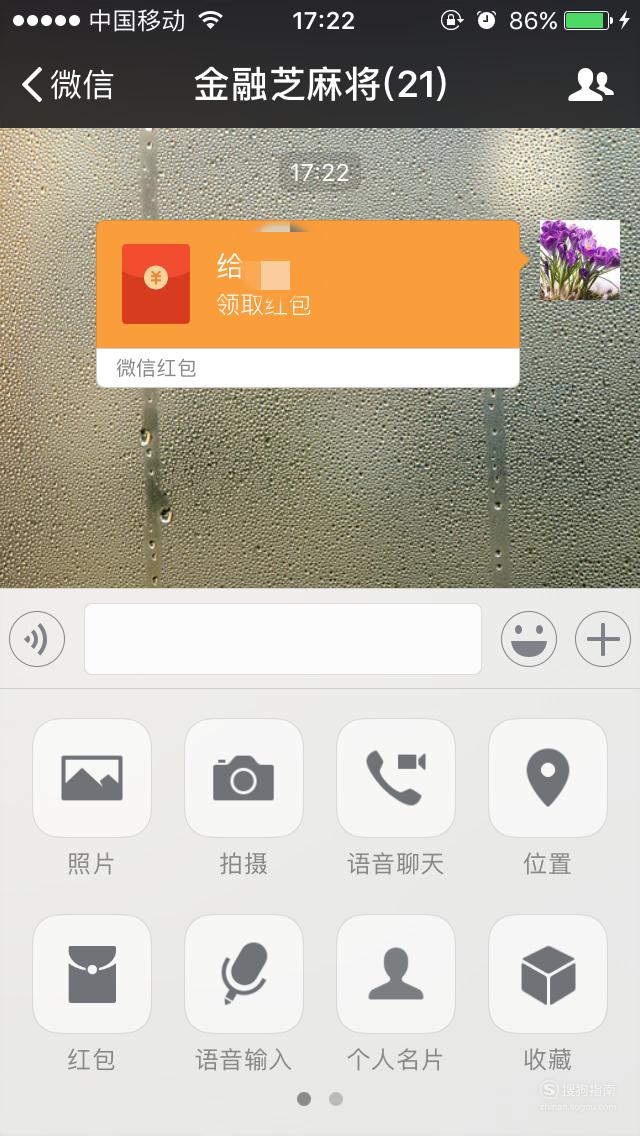
Task: Open the emoji sticker panel
Action: (x=529, y=639)
